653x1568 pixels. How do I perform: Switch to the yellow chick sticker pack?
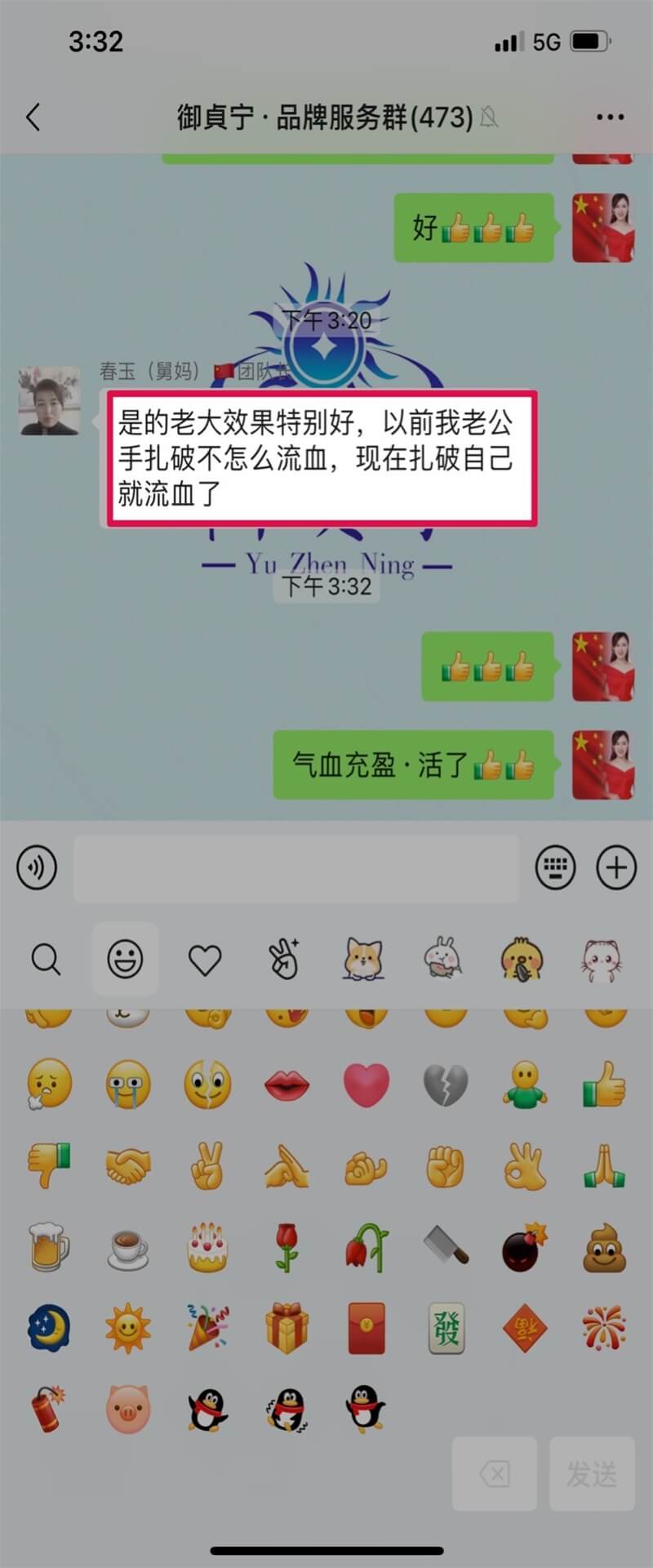pos(522,960)
